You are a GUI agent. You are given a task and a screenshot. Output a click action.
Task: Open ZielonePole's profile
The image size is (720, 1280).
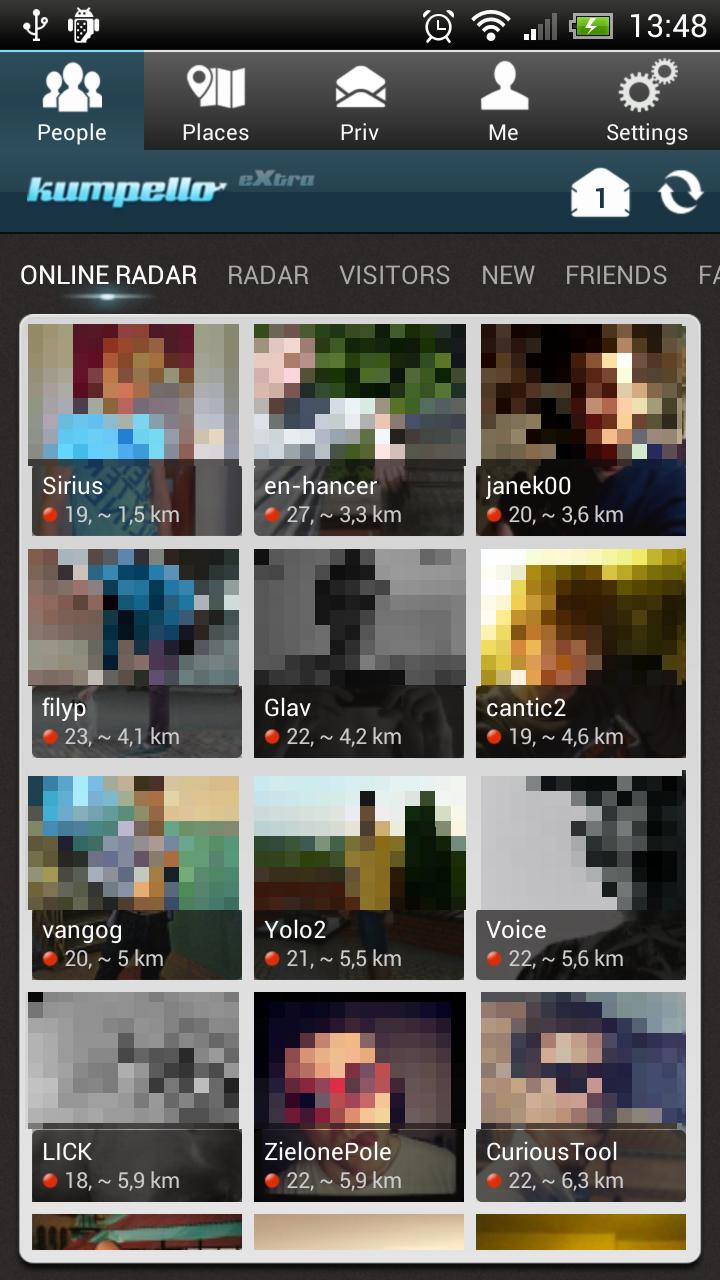click(x=359, y=1096)
